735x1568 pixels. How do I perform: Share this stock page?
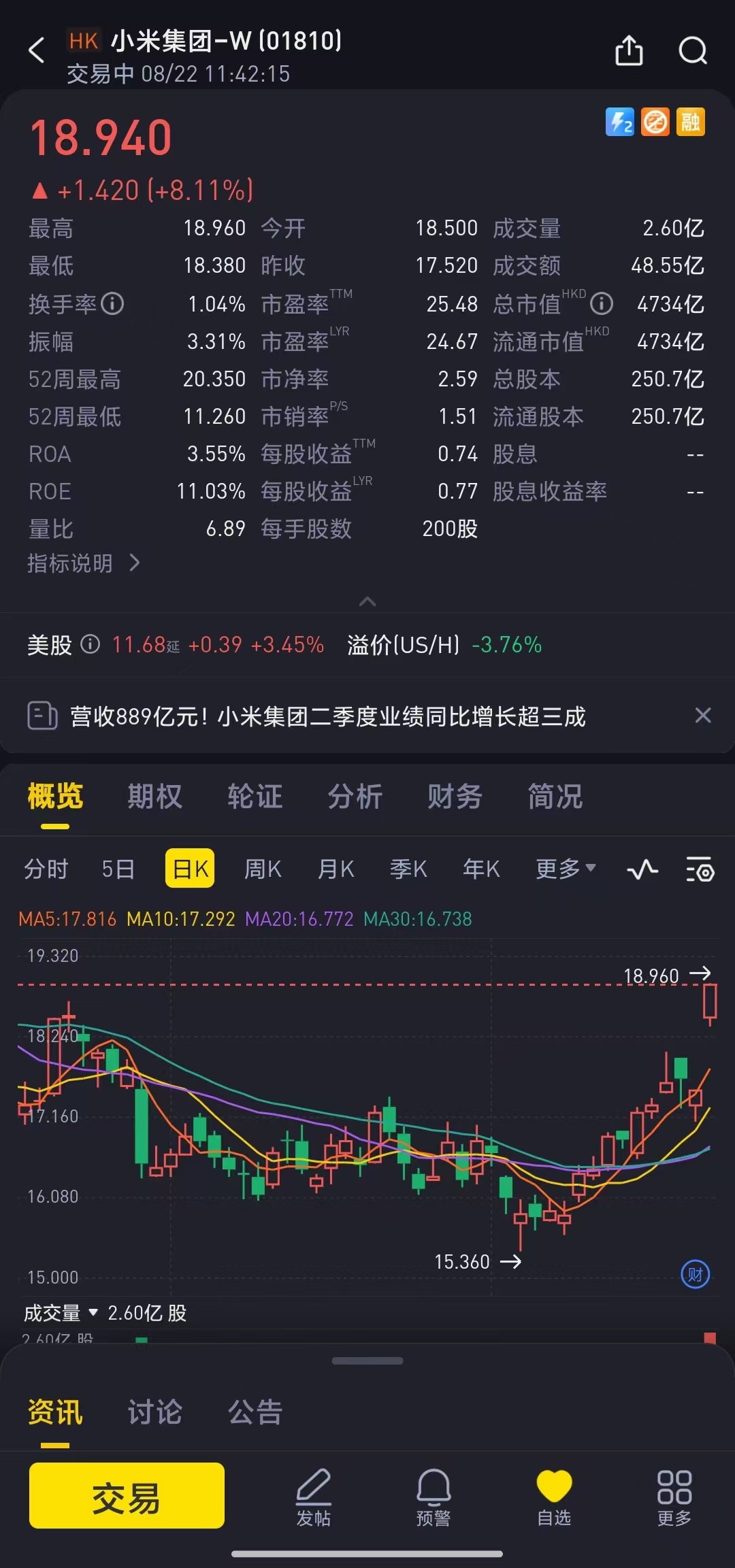(629, 50)
